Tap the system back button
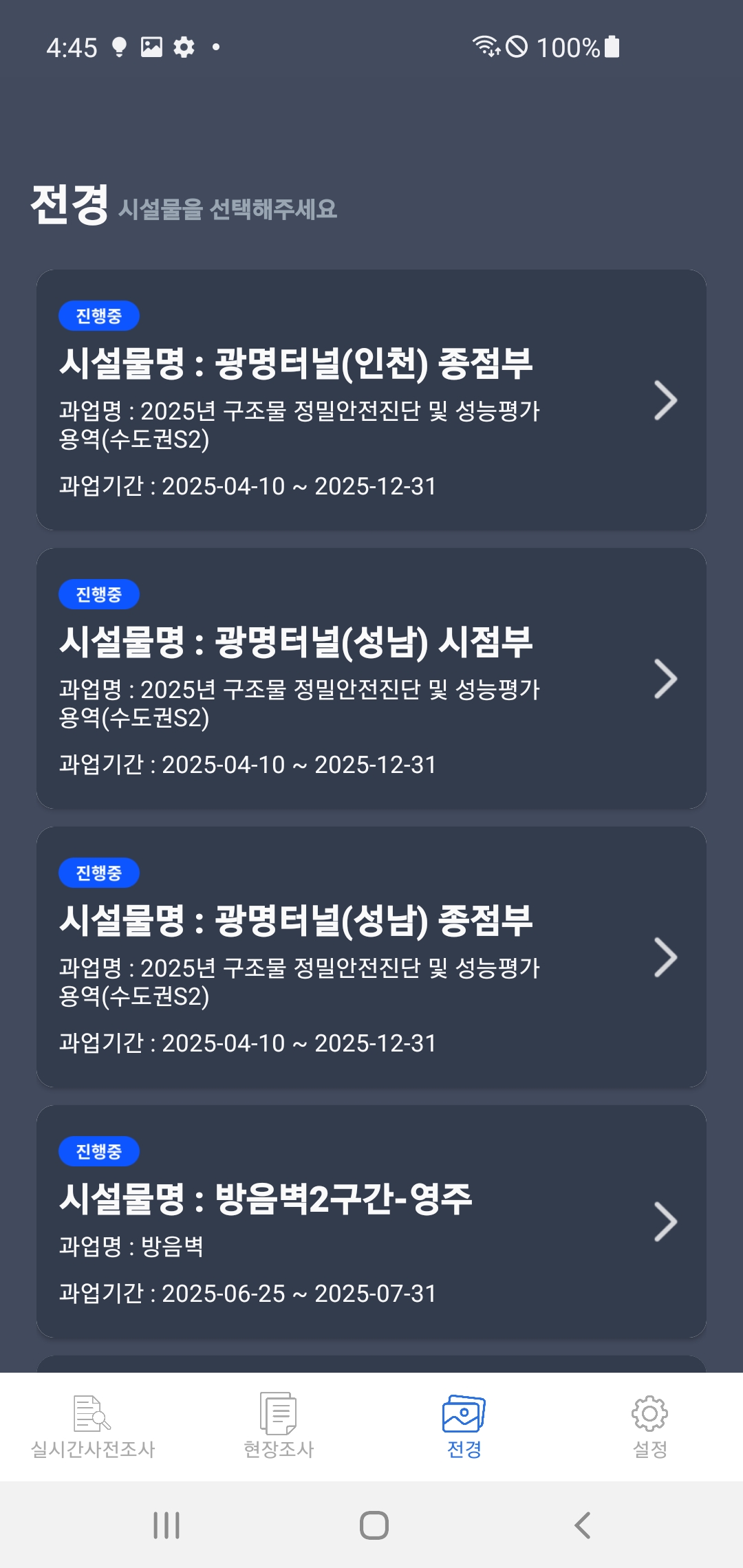The image size is (743, 1568). pos(582,1525)
